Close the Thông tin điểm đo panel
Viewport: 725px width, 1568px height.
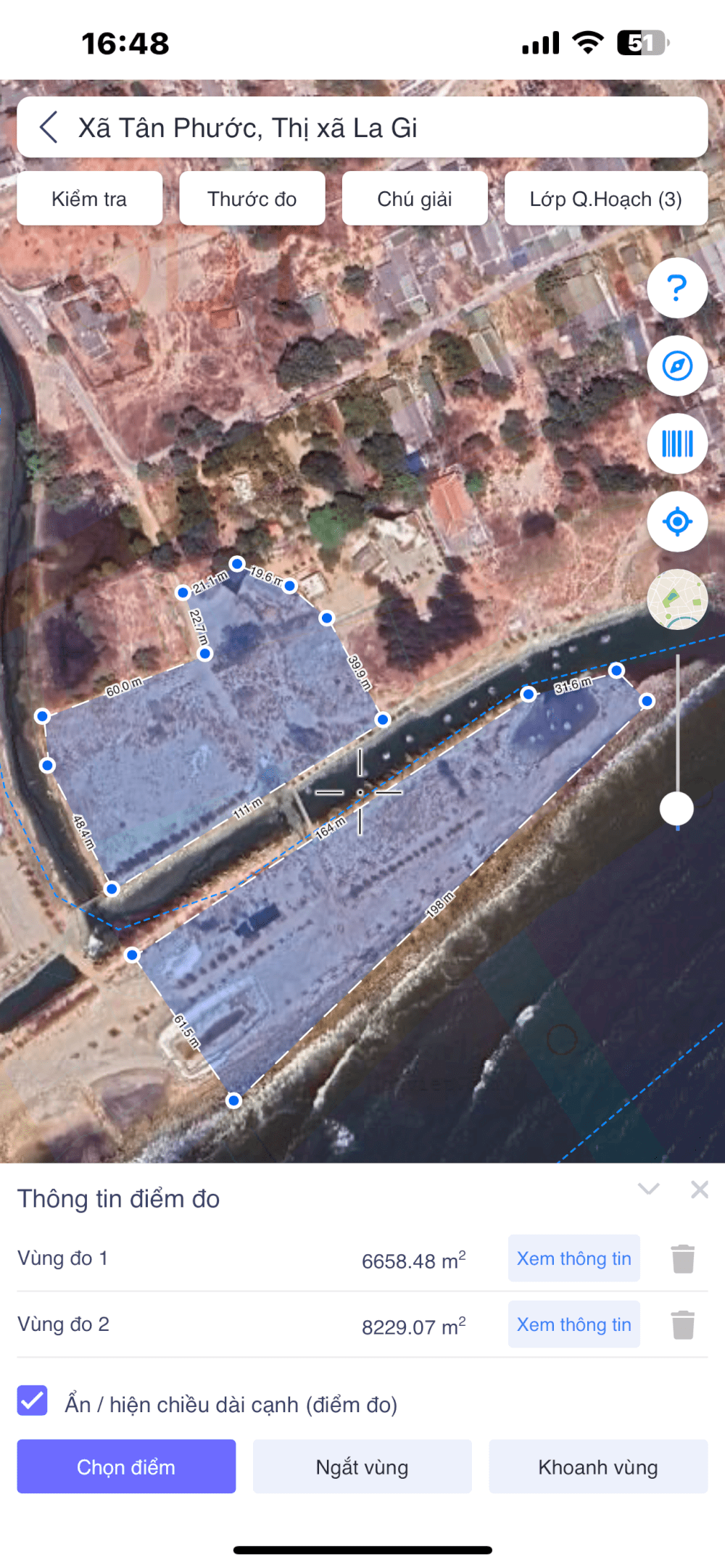coord(700,1189)
